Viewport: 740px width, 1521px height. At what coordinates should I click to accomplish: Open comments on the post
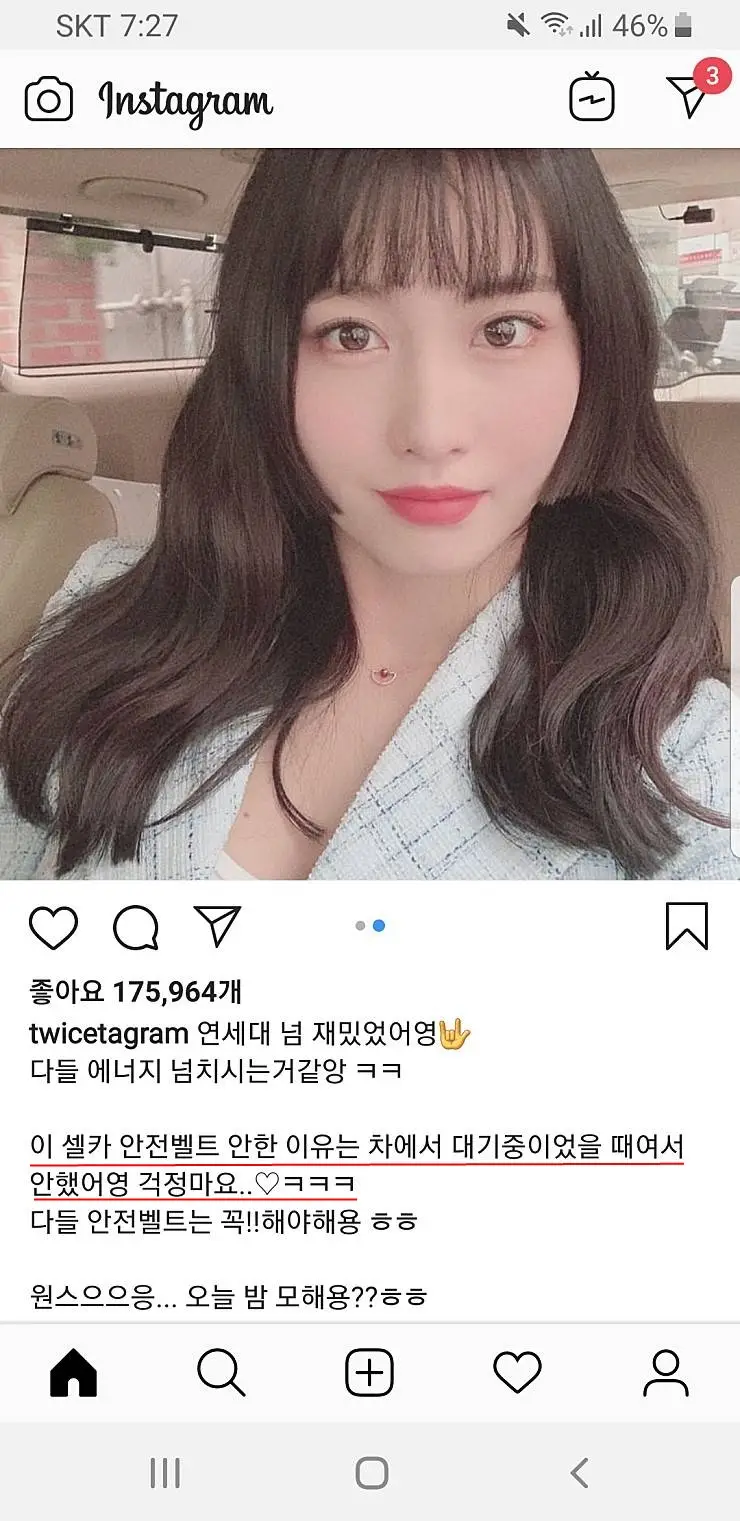pyautogui.click(x=135, y=928)
